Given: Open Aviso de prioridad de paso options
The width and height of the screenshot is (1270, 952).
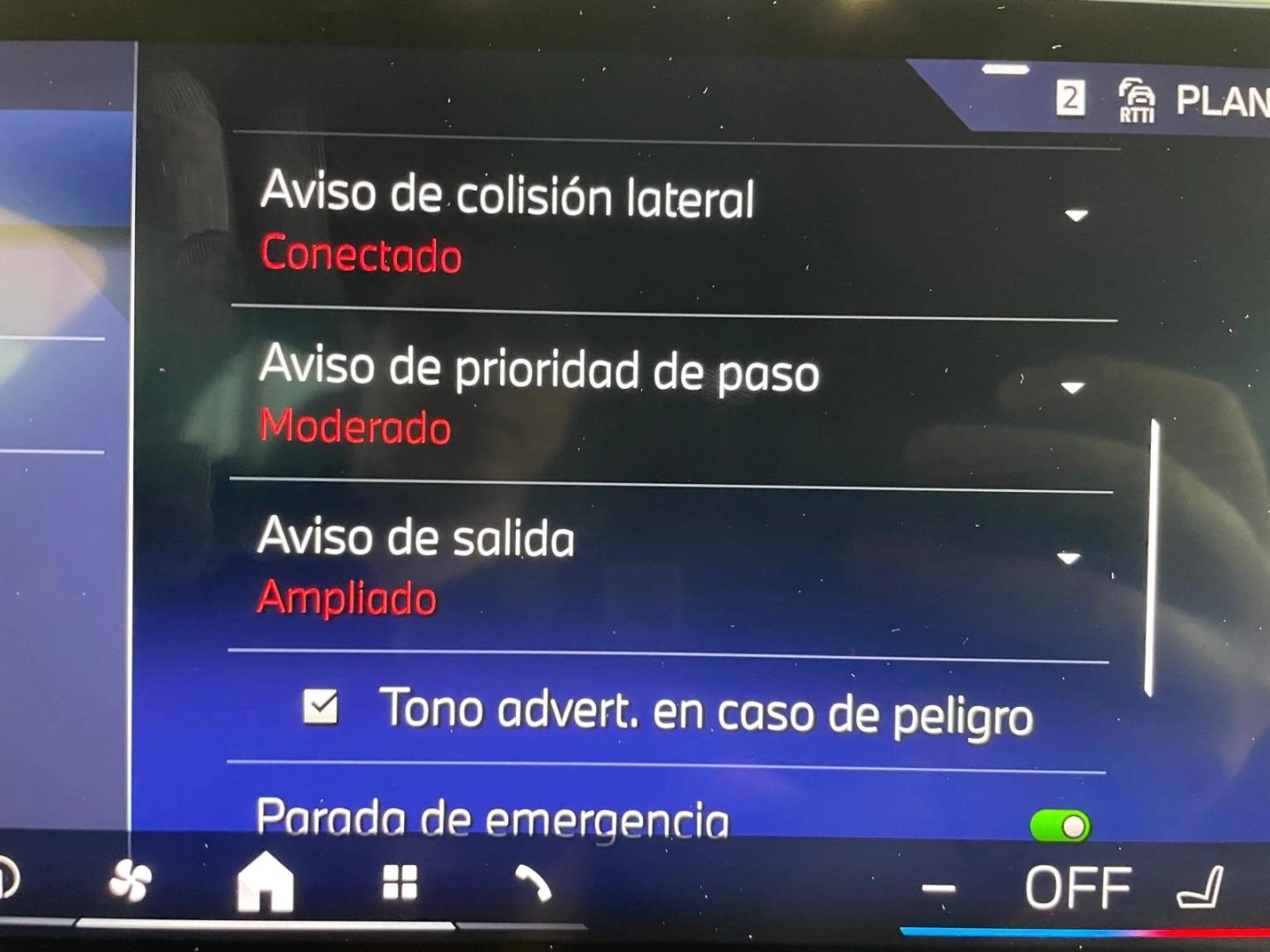Looking at the screenshot, I should point(1072,387).
